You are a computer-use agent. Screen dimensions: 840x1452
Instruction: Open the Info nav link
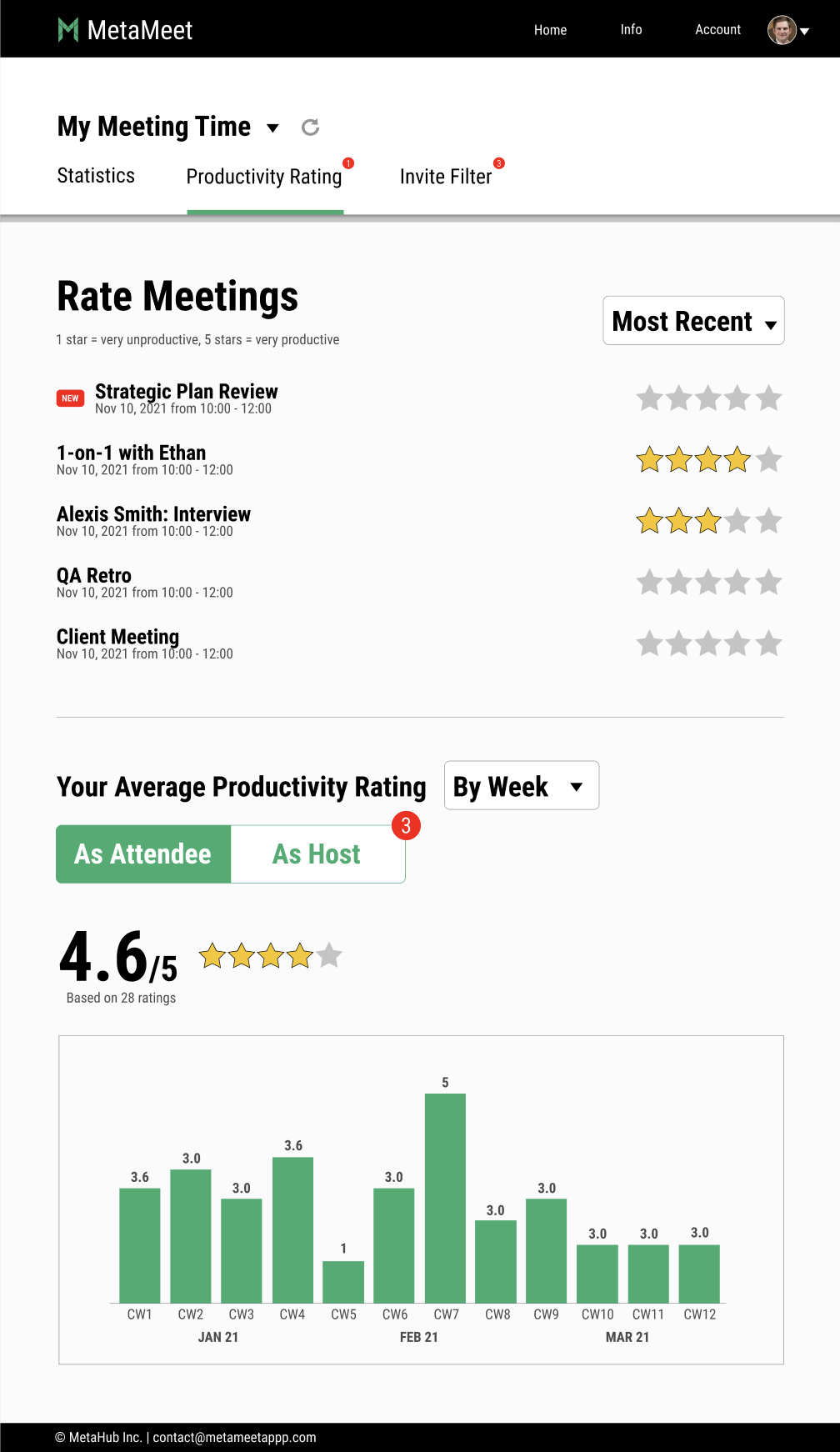click(631, 30)
